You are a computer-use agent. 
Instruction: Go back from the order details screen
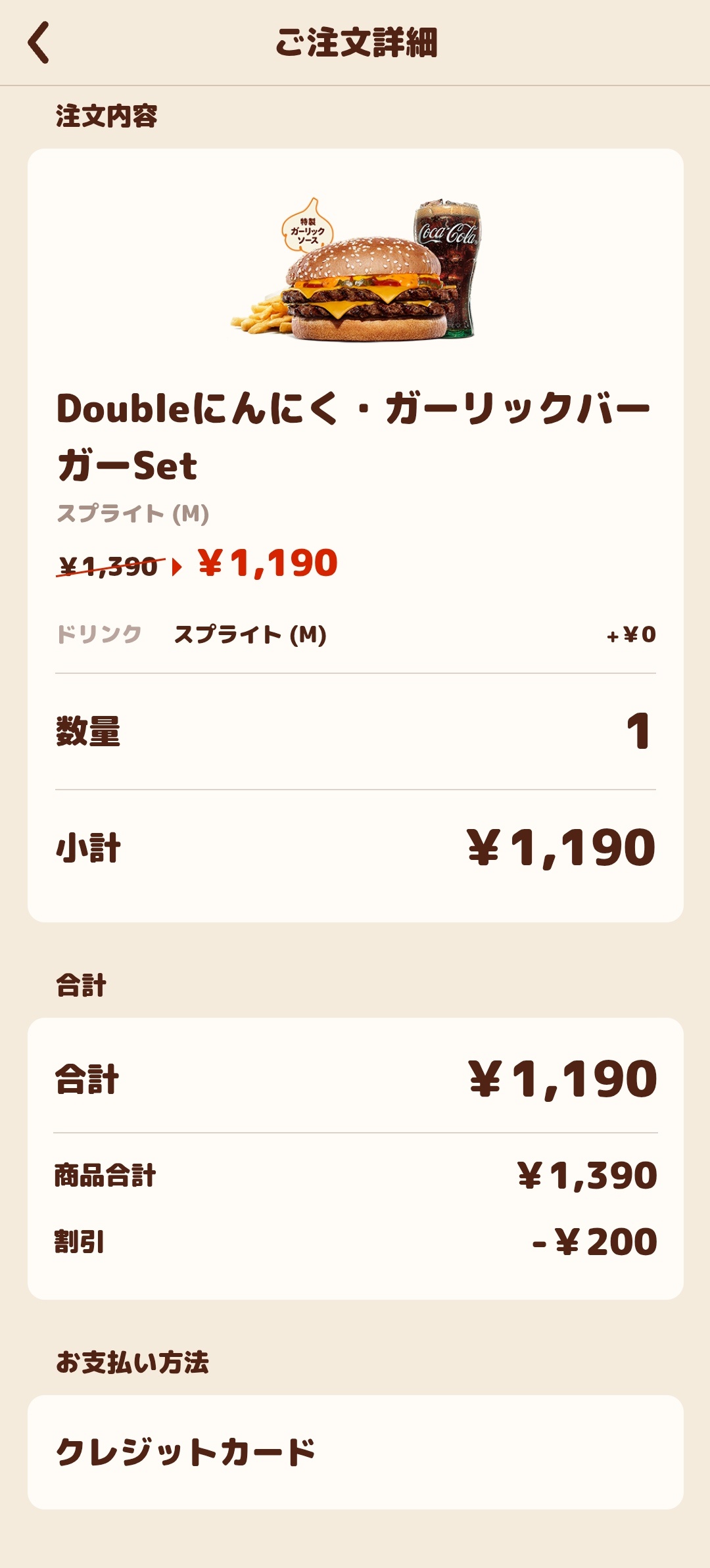pos(39,43)
